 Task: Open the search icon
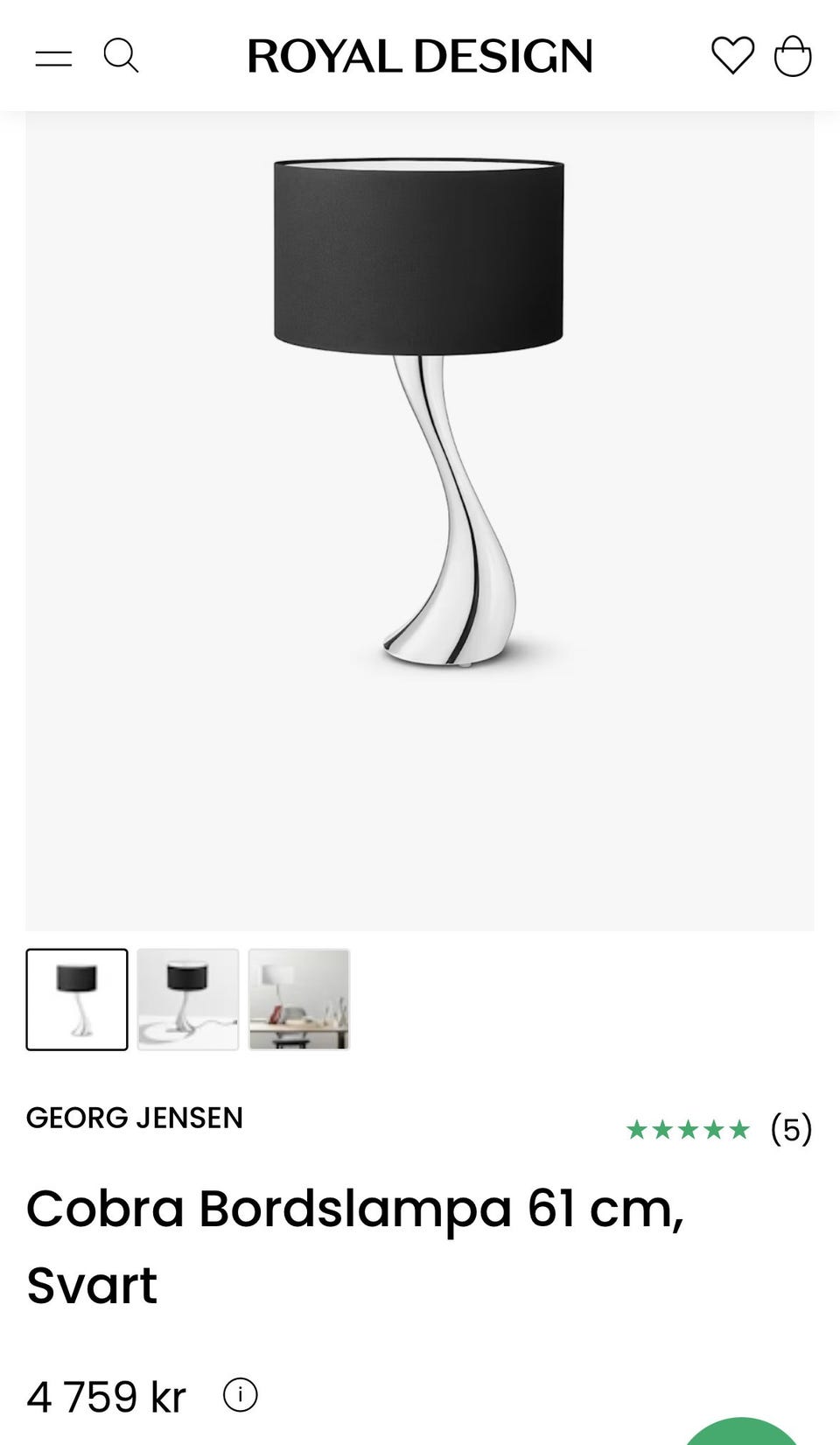(121, 56)
